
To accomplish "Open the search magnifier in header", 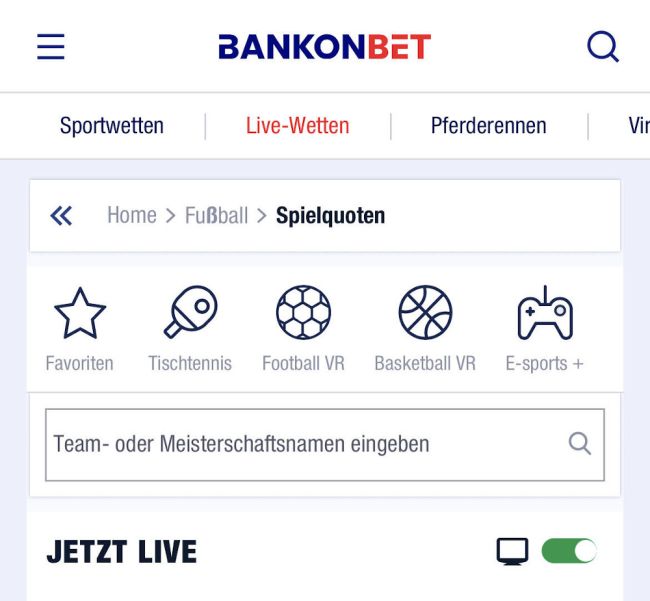I will (x=602, y=47).
